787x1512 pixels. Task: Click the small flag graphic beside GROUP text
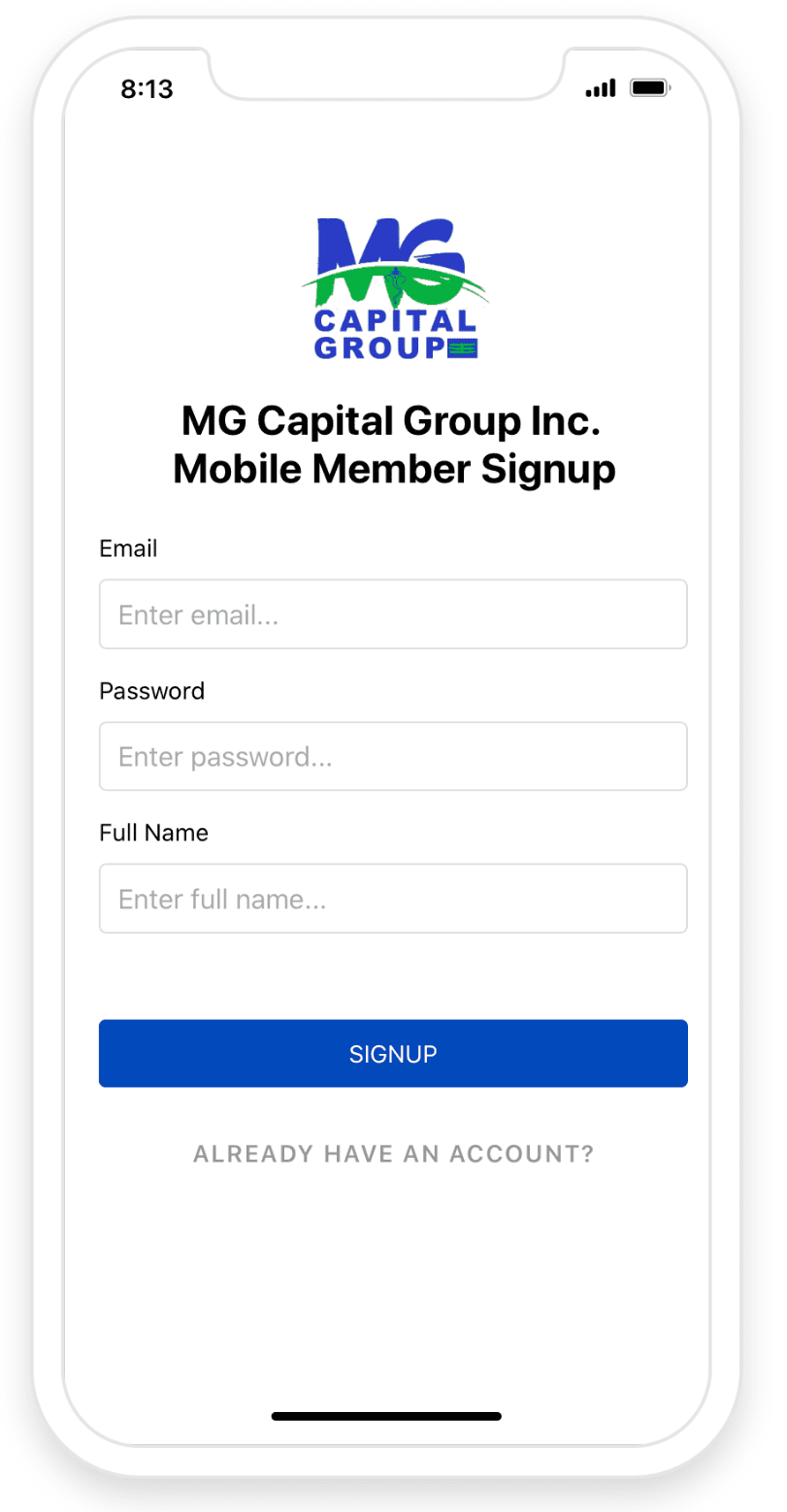[x=461, y=345]
